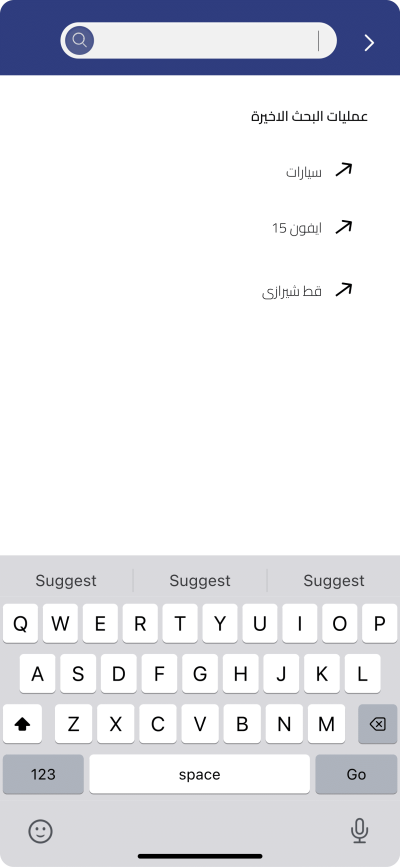The width and height of the screenshot is (400, 867).
Task: Tap the magnifier search icon
Action: 79,40
